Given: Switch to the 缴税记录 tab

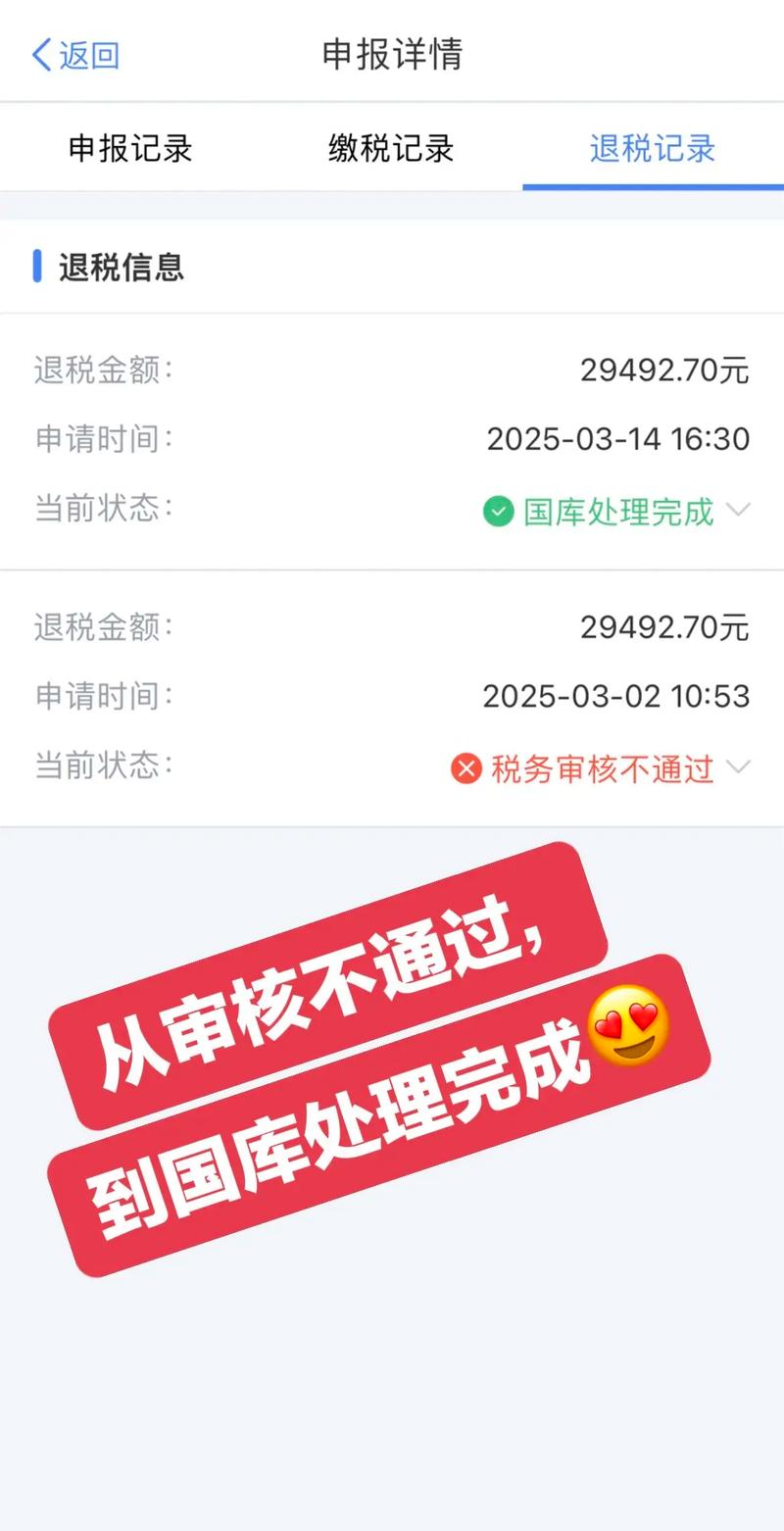Looking at the screenshot, I should pos(390,148).
